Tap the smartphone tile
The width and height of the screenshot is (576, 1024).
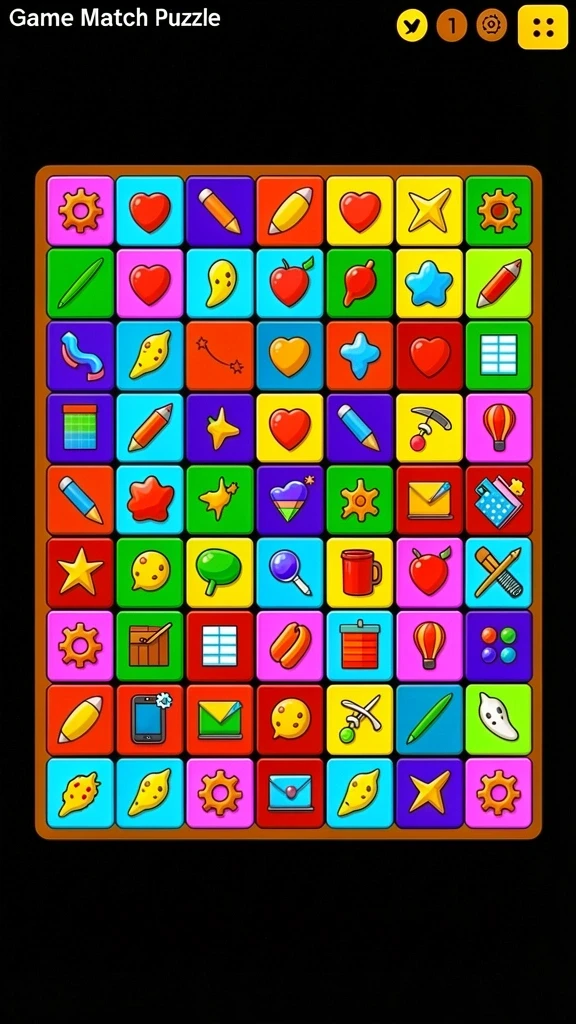[150, 719]
